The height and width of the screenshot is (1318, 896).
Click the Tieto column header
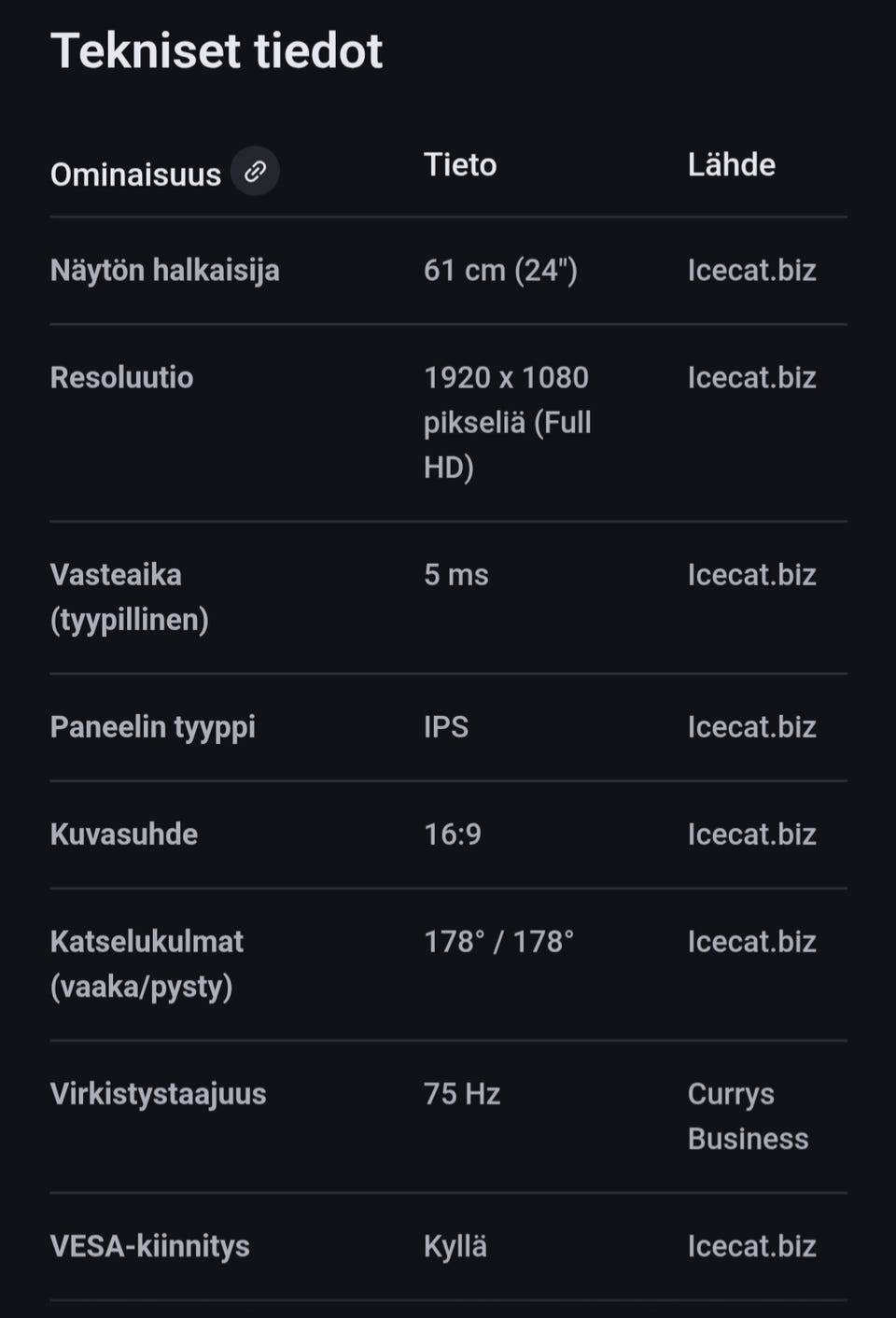[x=460, y=164]
